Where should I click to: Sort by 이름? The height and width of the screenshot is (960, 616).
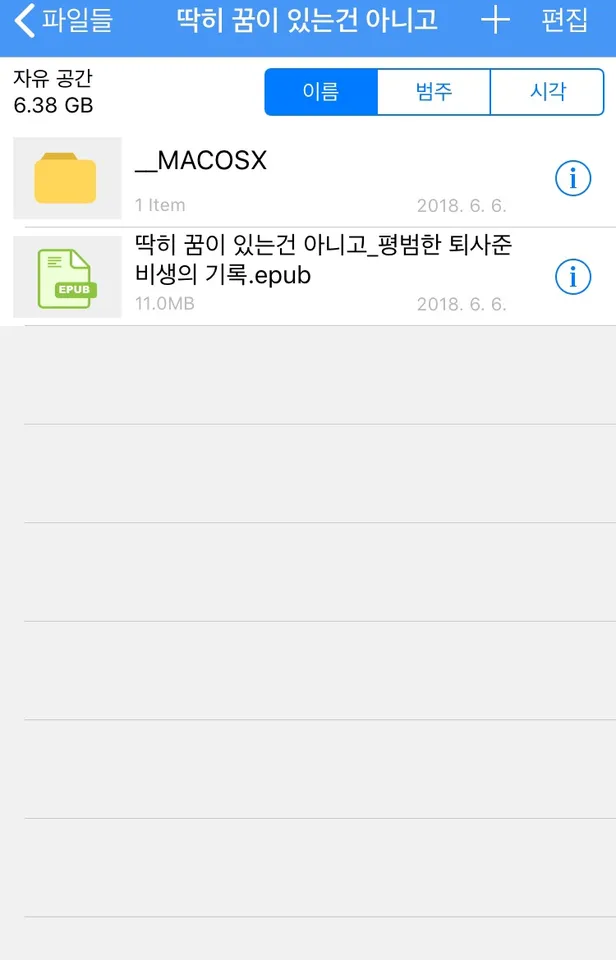(321, 93)
